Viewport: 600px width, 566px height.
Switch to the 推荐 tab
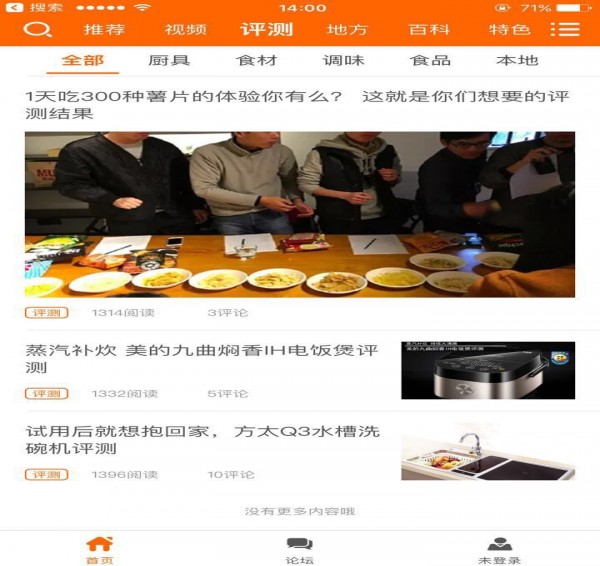104,29
